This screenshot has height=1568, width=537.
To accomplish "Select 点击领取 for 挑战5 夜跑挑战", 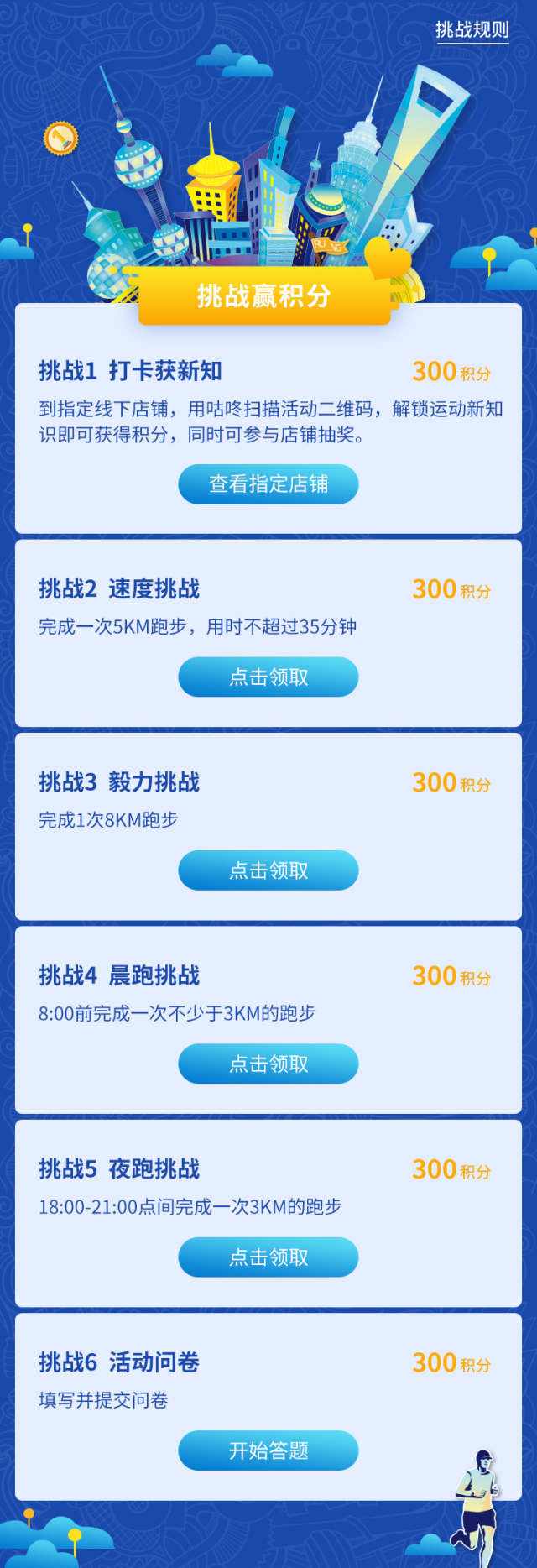I will coord(268,1257).
